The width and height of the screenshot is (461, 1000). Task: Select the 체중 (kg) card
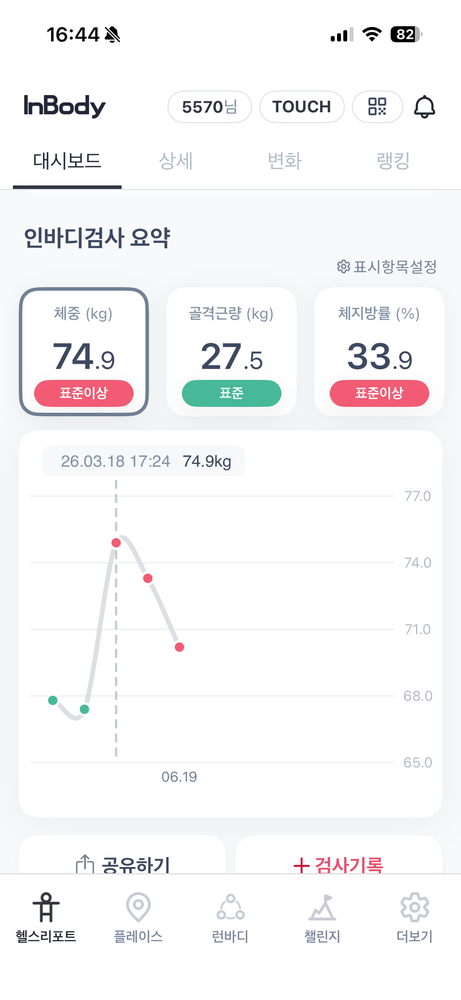tap(84, 352)
